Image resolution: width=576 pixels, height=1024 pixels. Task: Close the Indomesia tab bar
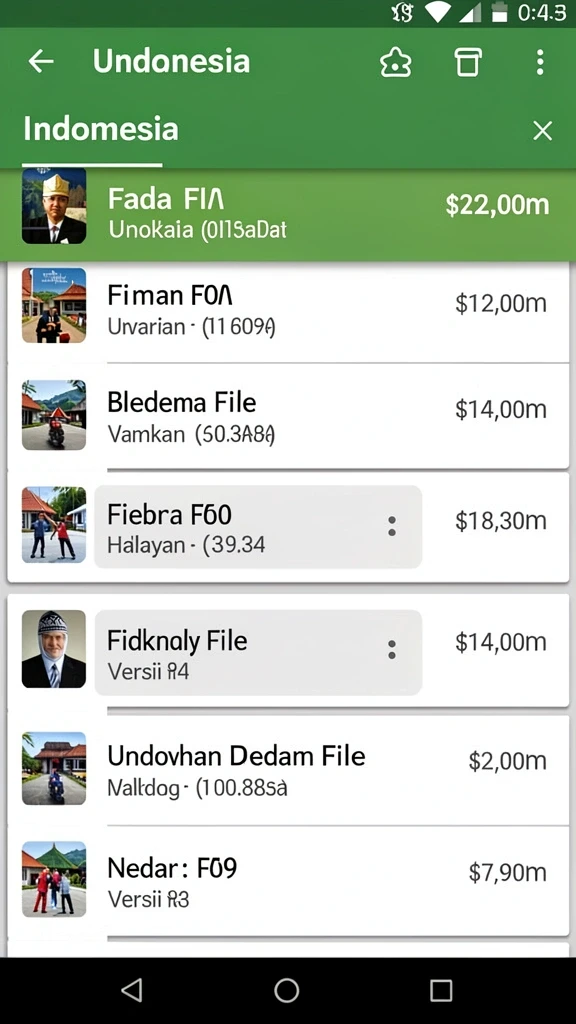tap(542, 131)
